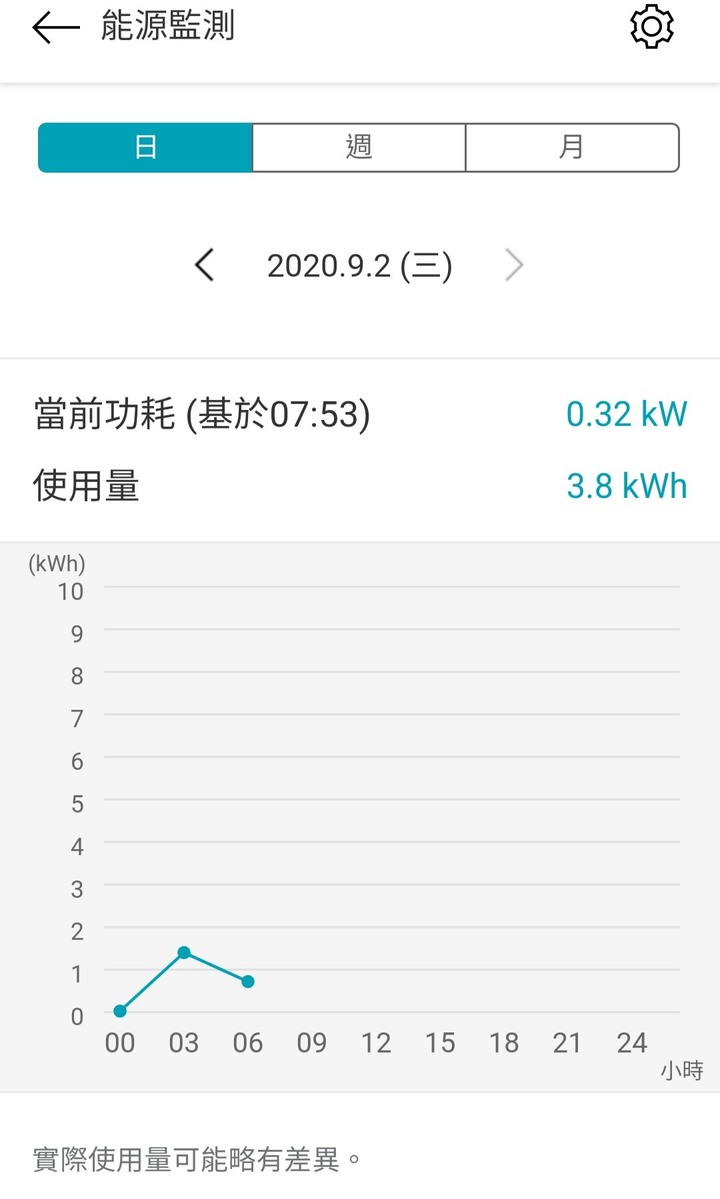Go back from the 能源監測 screen
Screen dimensions: 720x1199
(x=56, y=28)
